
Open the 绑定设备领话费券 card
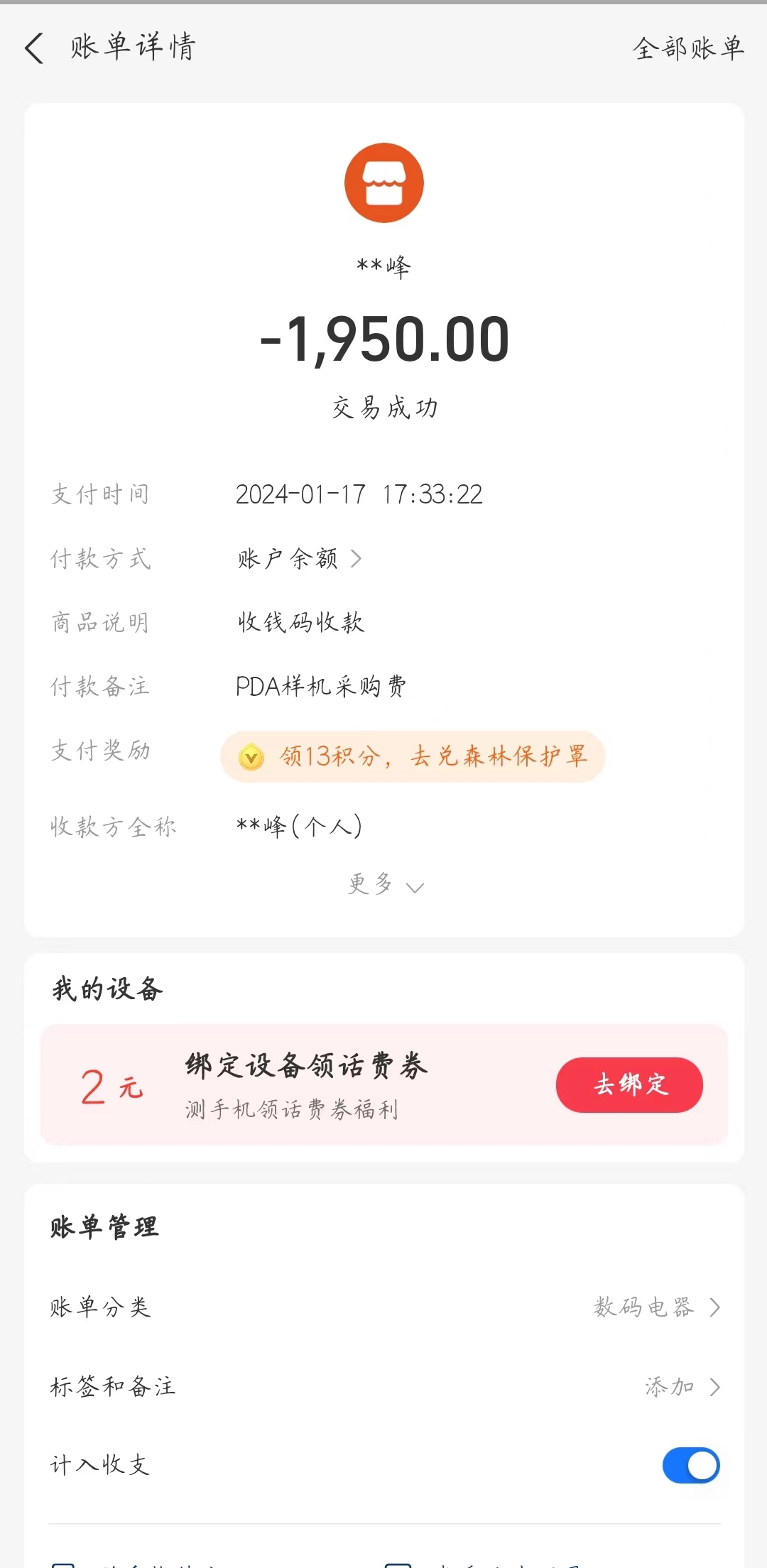pos(384,1084)
